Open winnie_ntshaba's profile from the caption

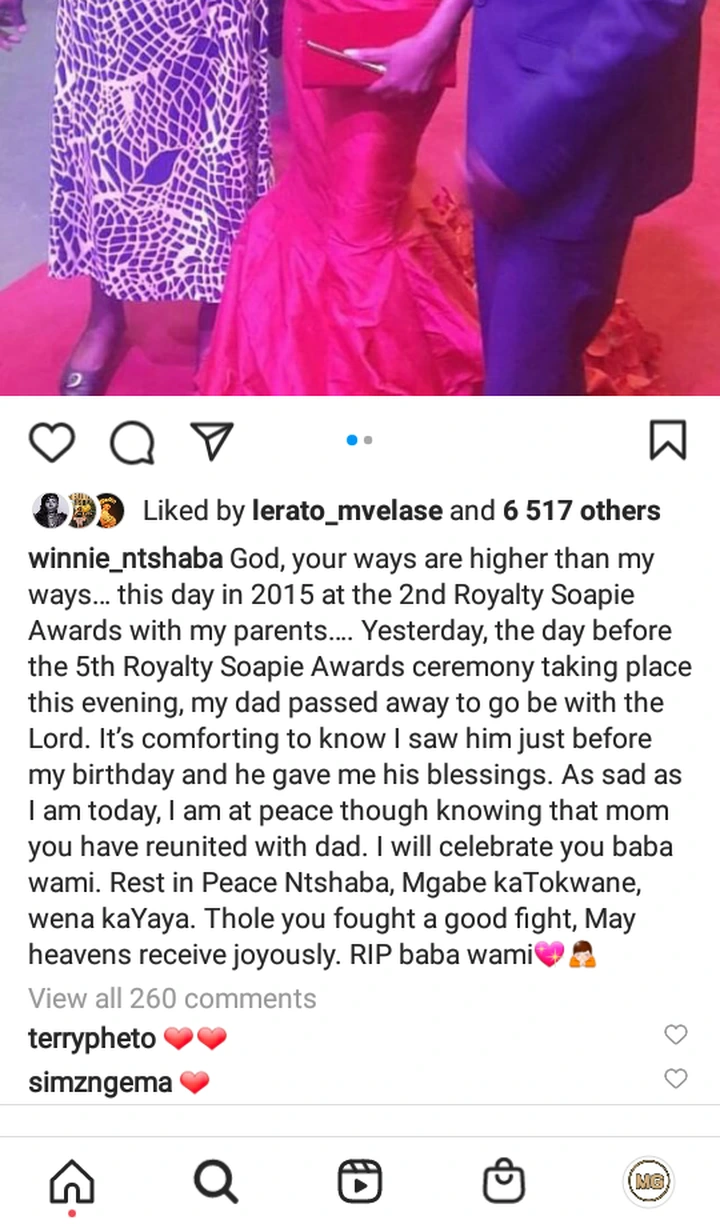[x=127, y=557]
